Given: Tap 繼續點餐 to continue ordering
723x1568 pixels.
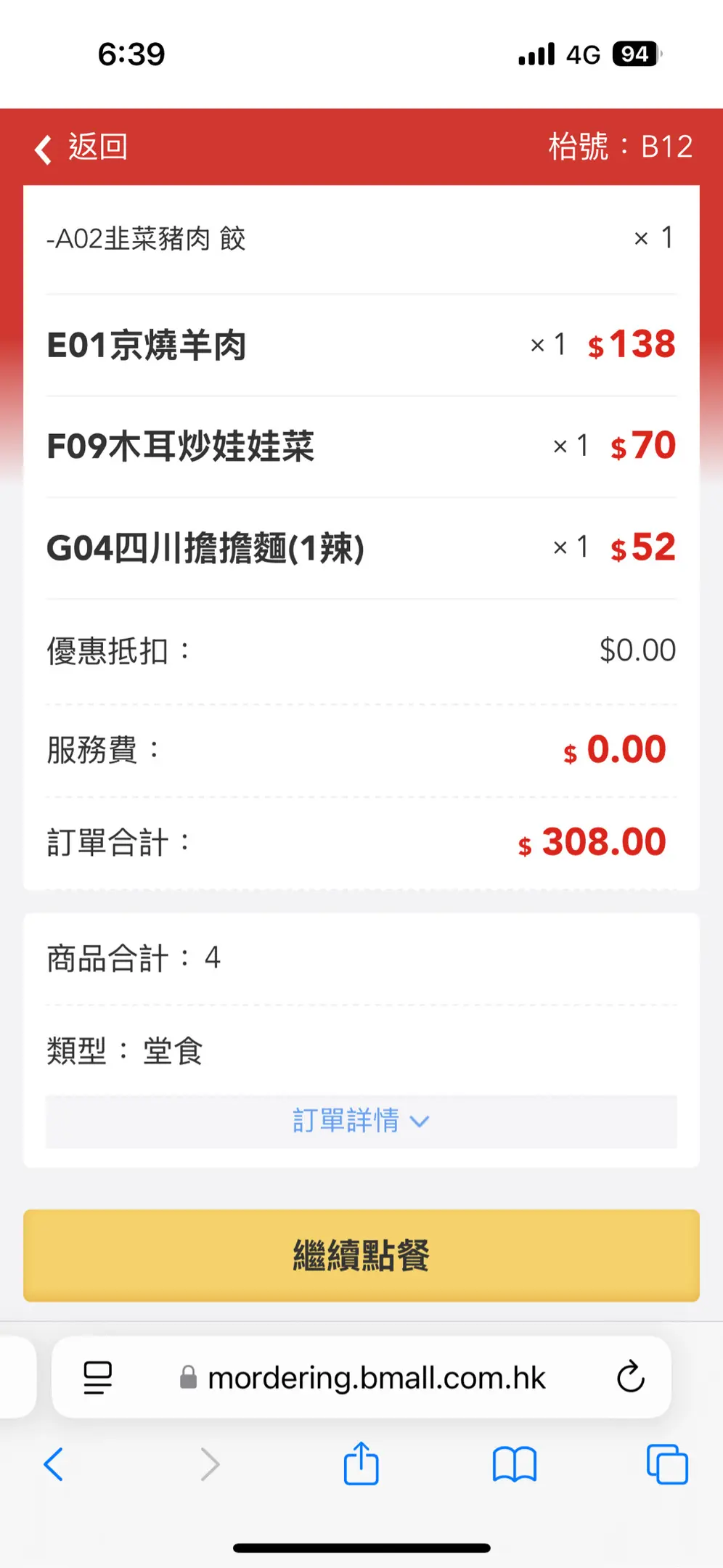Looking at the screenshot, I should [361, 1255].
